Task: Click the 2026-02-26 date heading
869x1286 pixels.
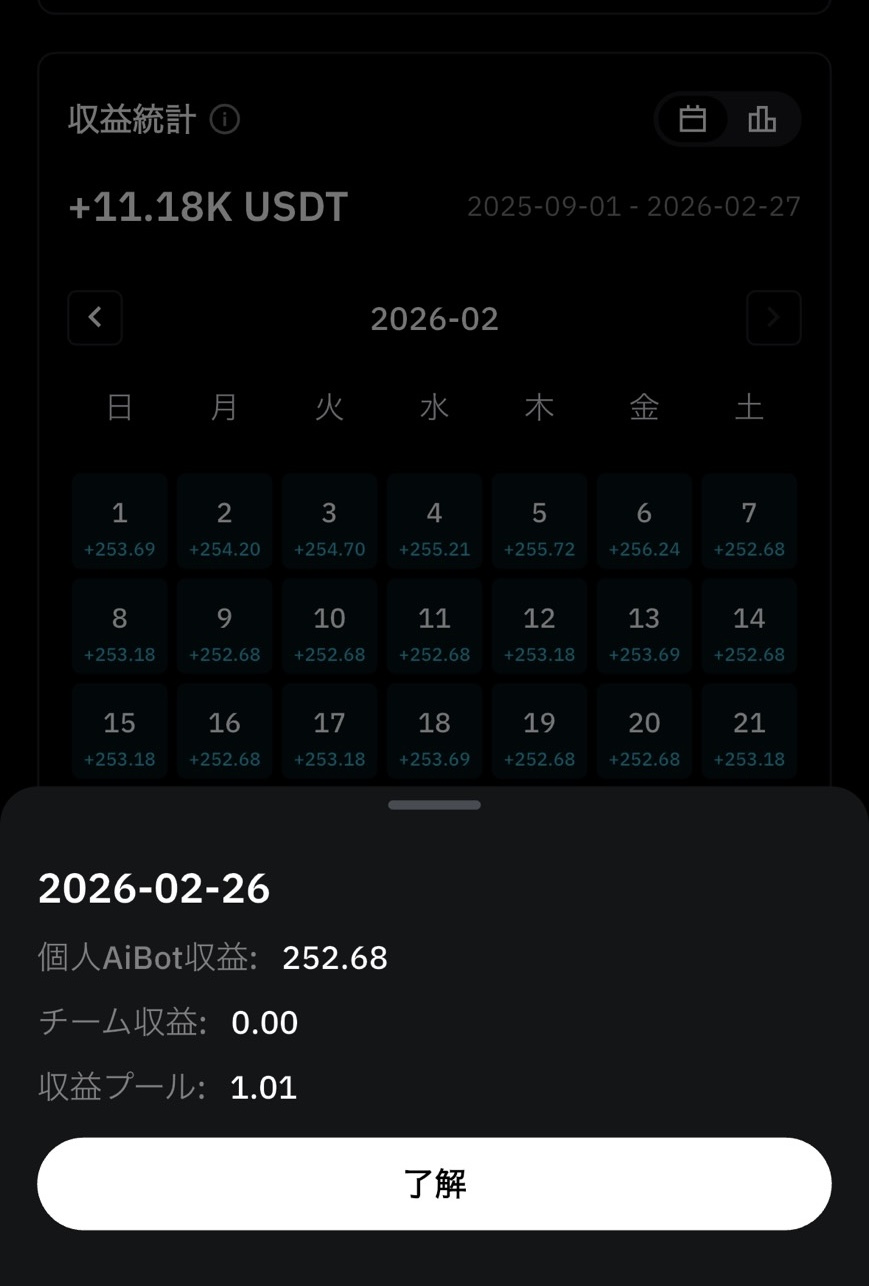Action: coord(153,888)
